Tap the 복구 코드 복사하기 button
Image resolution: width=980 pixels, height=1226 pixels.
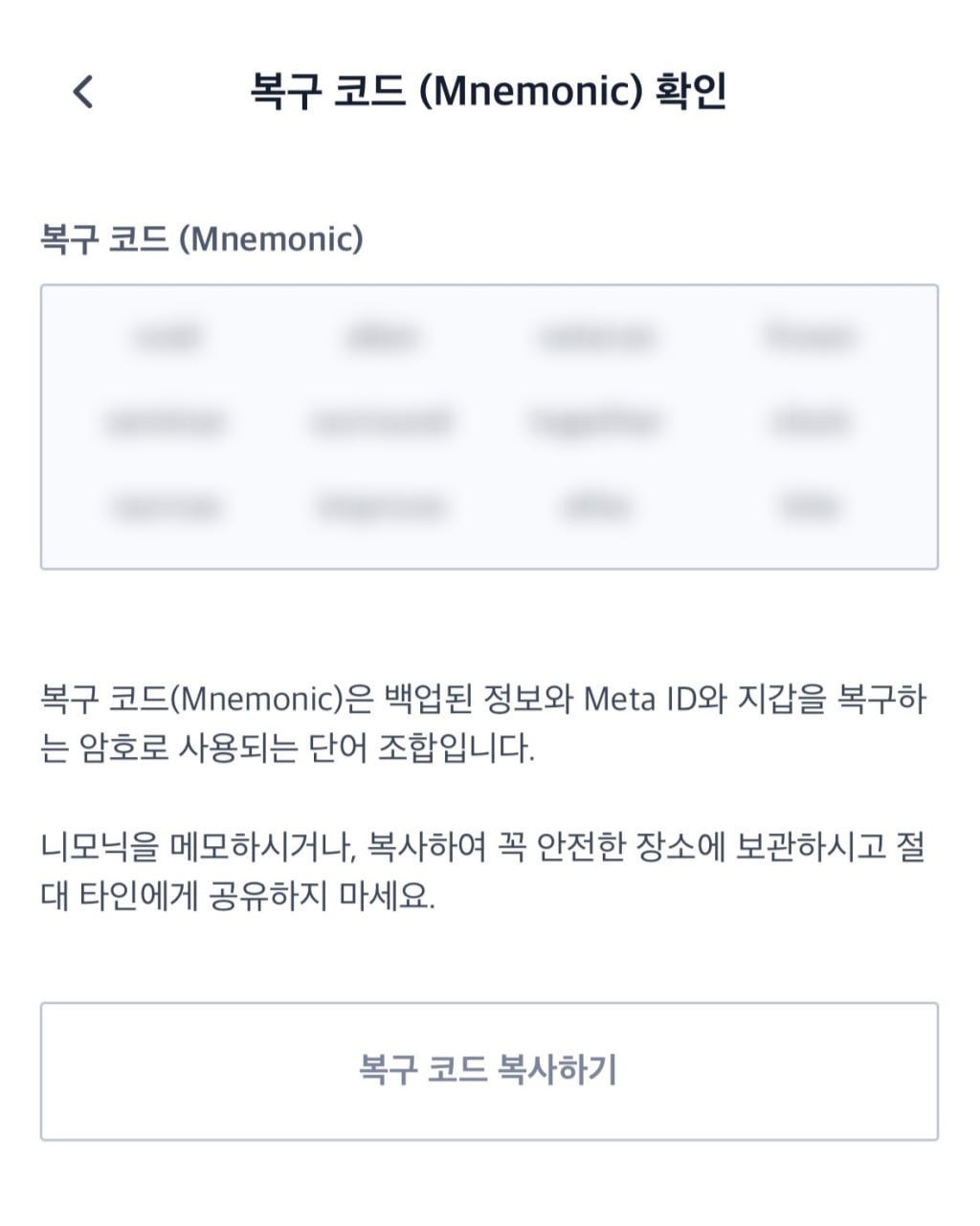tap(489, 1071)
